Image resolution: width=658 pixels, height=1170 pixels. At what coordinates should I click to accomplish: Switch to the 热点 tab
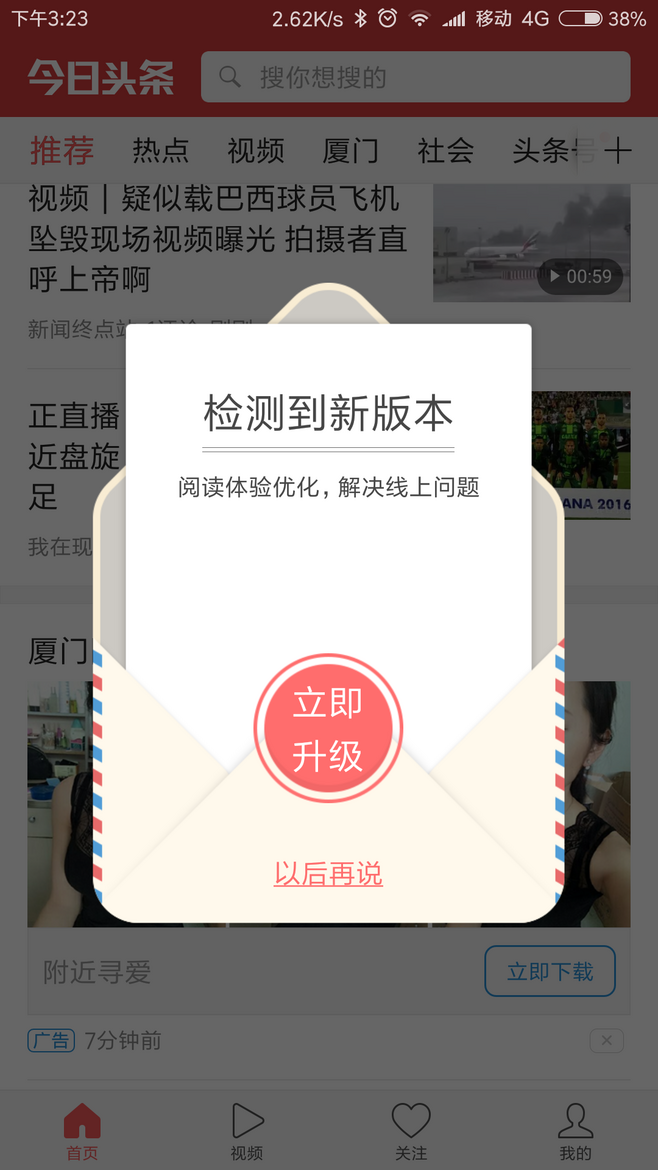(160, 151)
